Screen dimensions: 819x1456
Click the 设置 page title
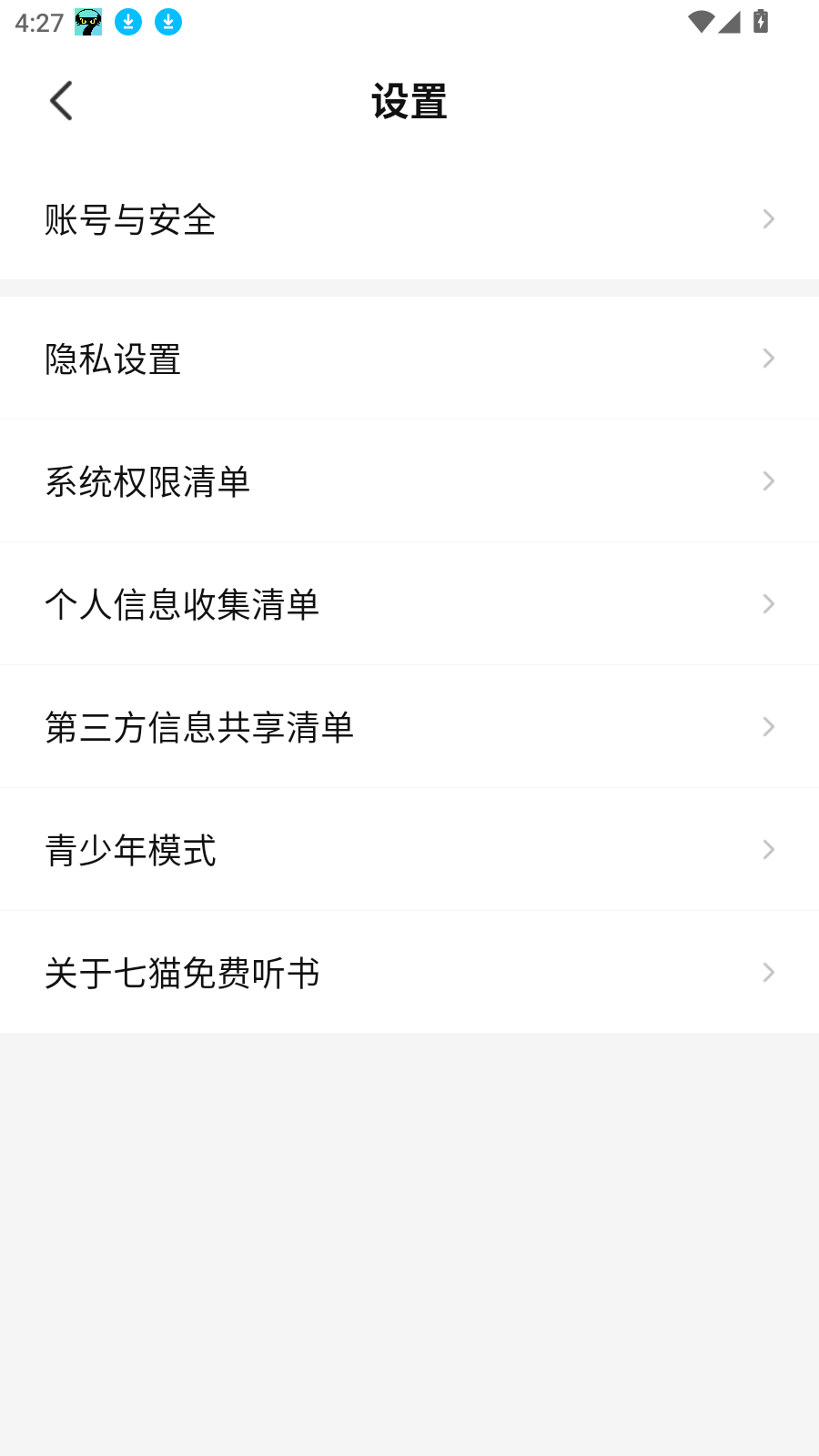409,102
